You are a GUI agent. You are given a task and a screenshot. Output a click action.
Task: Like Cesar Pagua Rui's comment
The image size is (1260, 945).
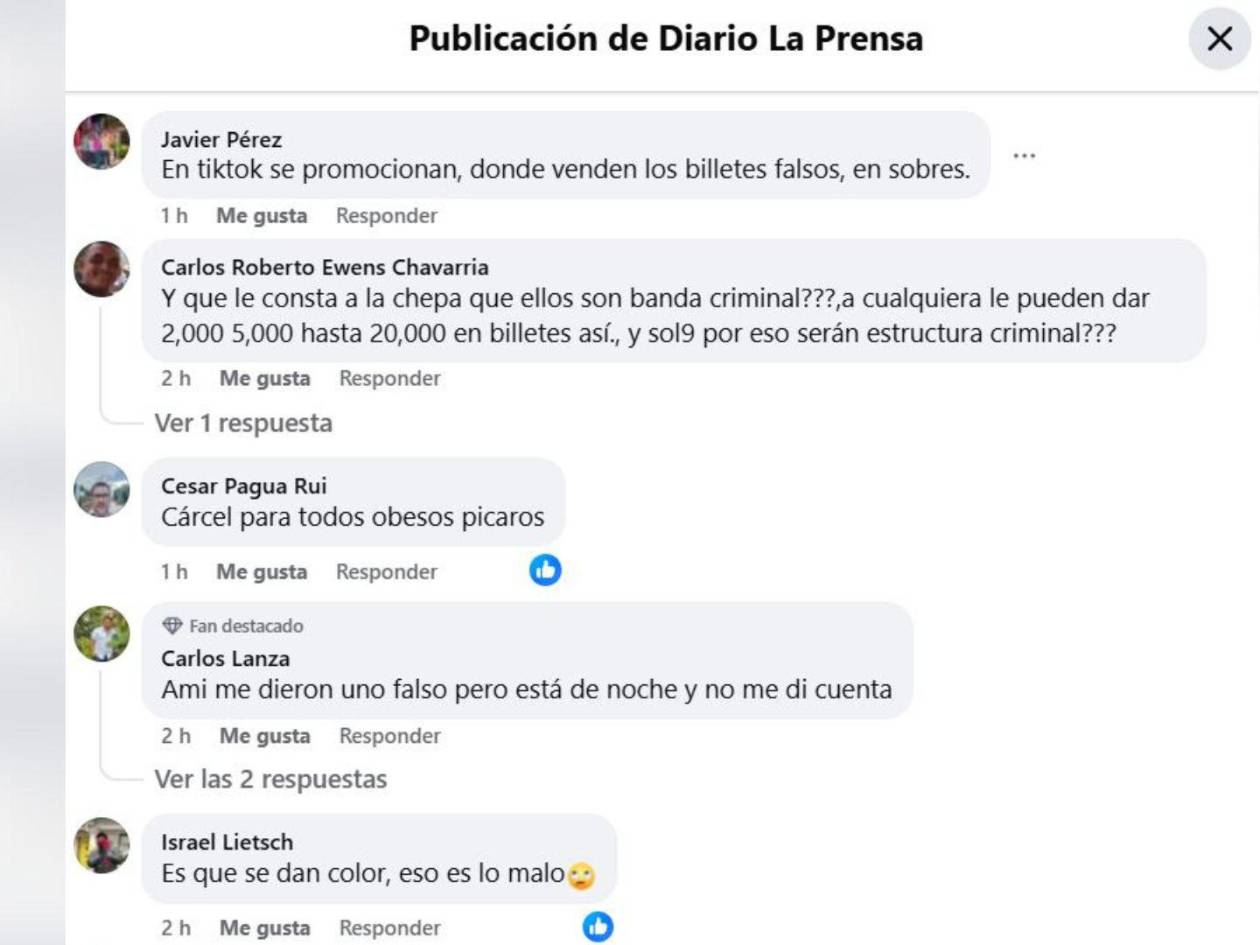click(262, 572)
